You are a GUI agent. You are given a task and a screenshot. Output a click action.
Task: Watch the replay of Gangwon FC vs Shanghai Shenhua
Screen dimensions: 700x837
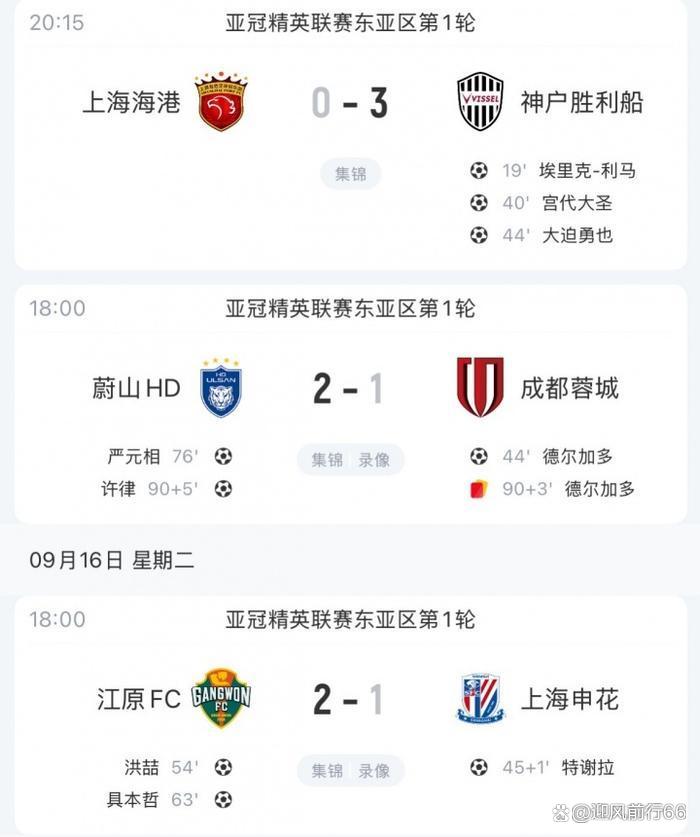tap(374, 771)
